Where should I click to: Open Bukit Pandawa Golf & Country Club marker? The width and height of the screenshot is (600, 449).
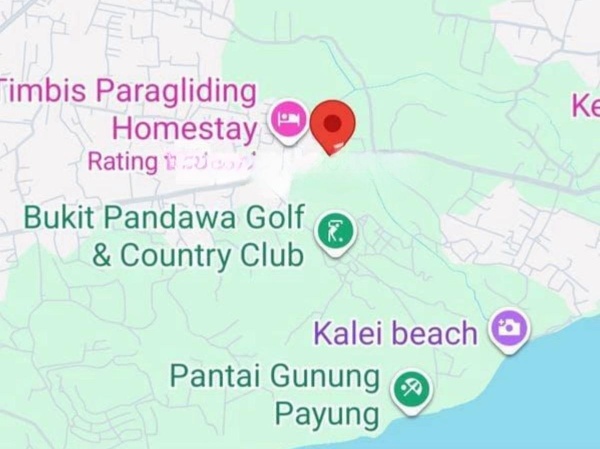coord(335,231)
